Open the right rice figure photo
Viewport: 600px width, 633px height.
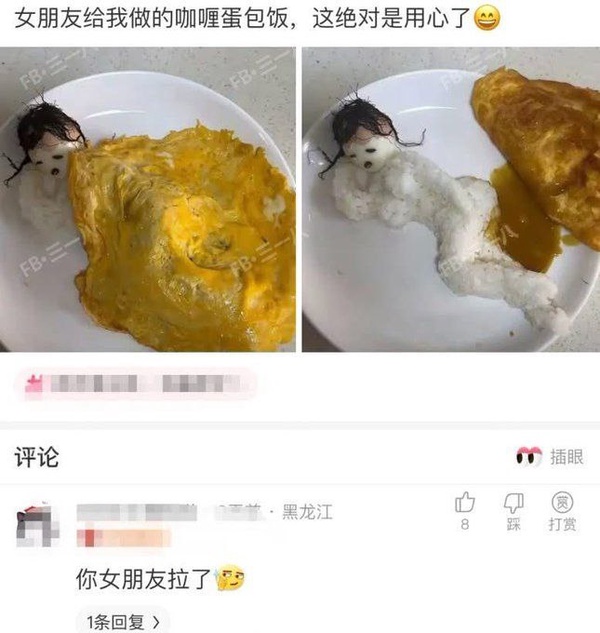pos(450,200)
